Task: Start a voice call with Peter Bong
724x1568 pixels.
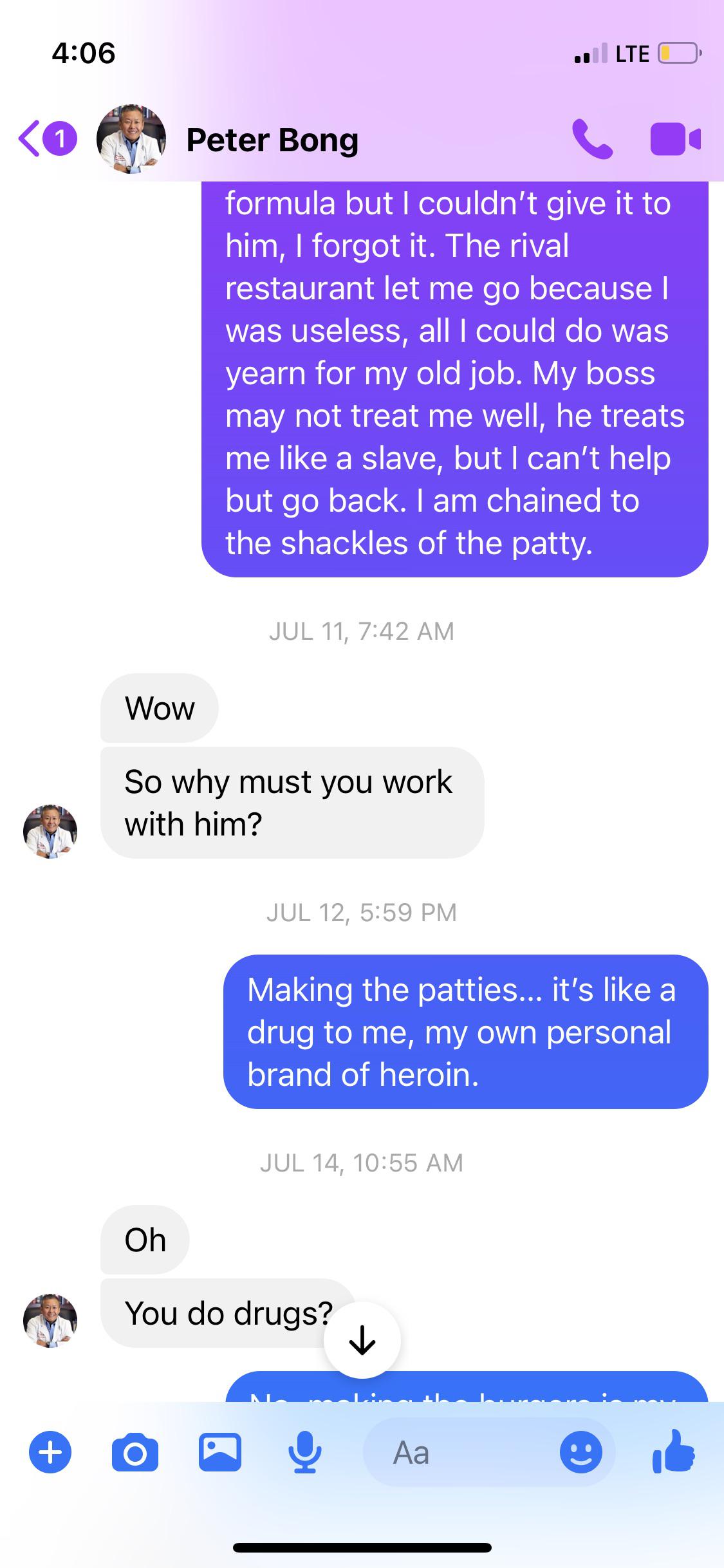Action: coord(592,139)
